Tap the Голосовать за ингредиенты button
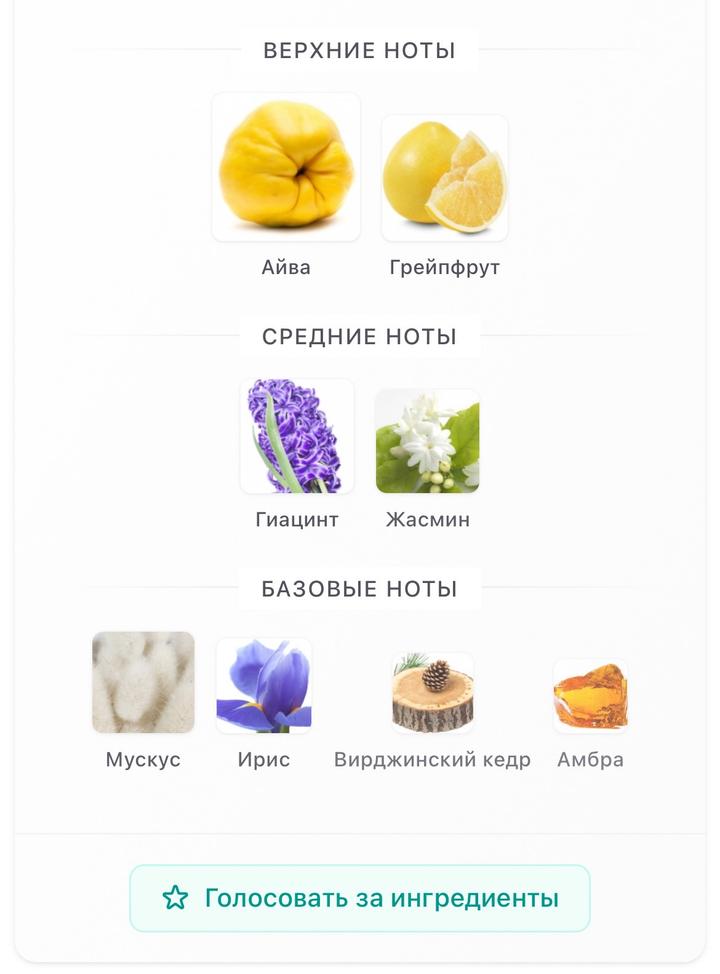 coord(359,898)
